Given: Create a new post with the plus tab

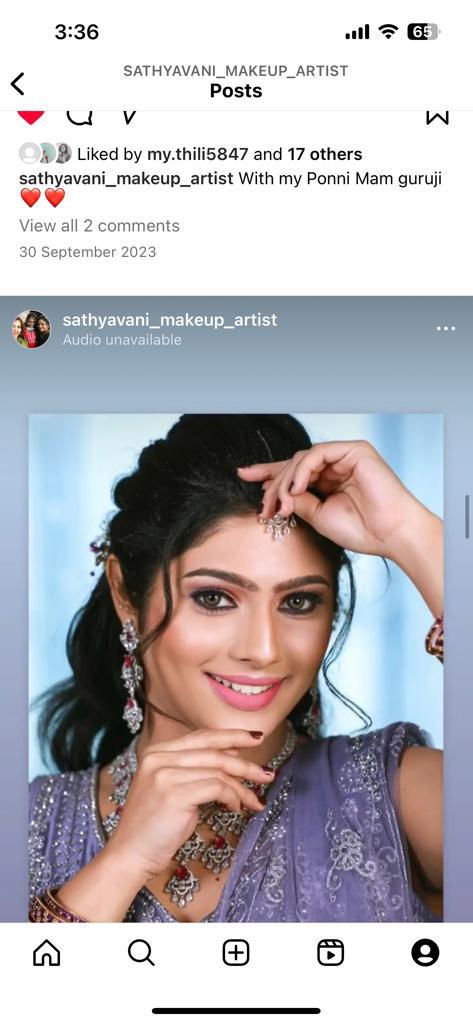Looking at the screenshot, I should click(236, 953).
